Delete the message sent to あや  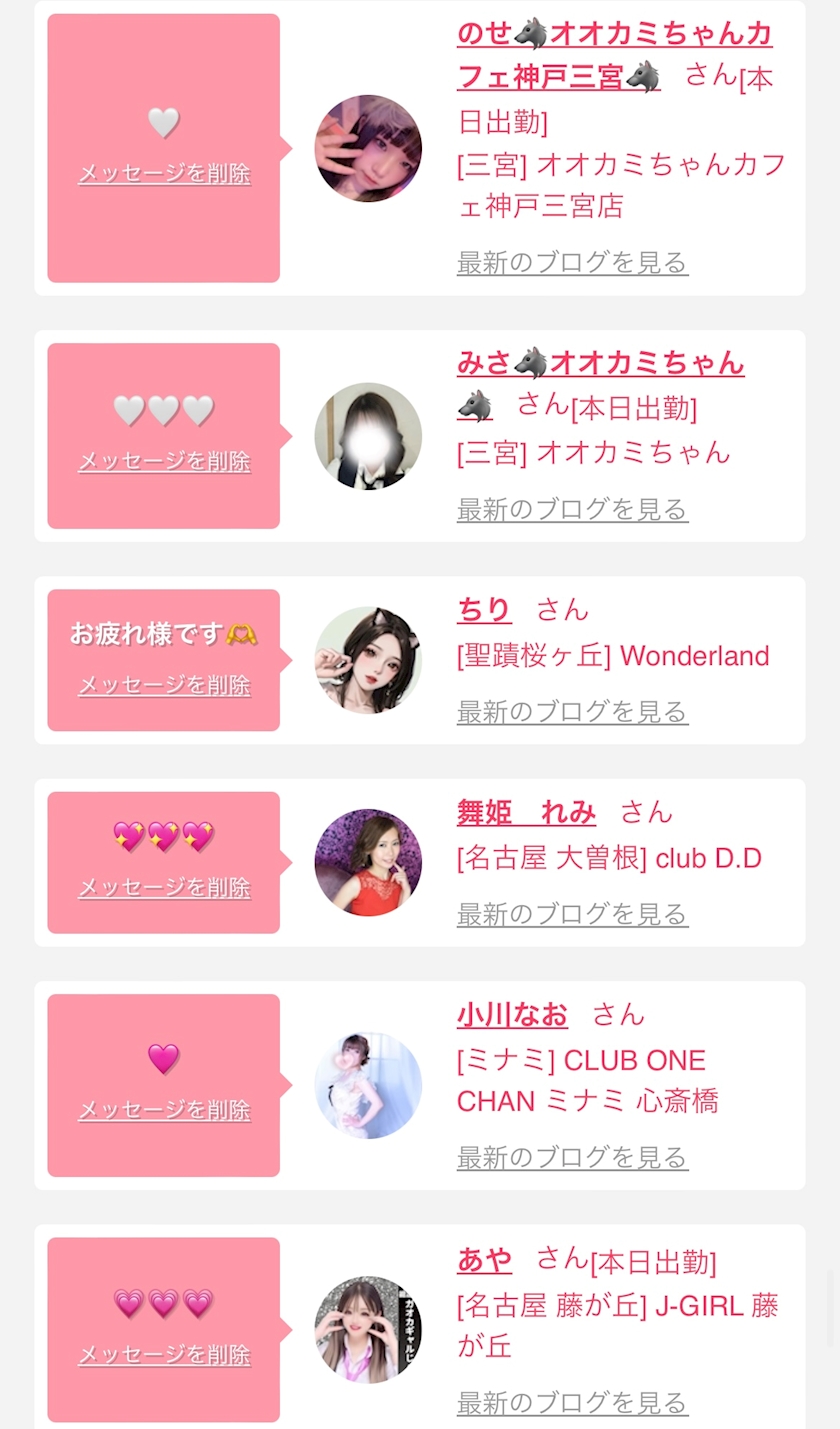(164, 1355)
